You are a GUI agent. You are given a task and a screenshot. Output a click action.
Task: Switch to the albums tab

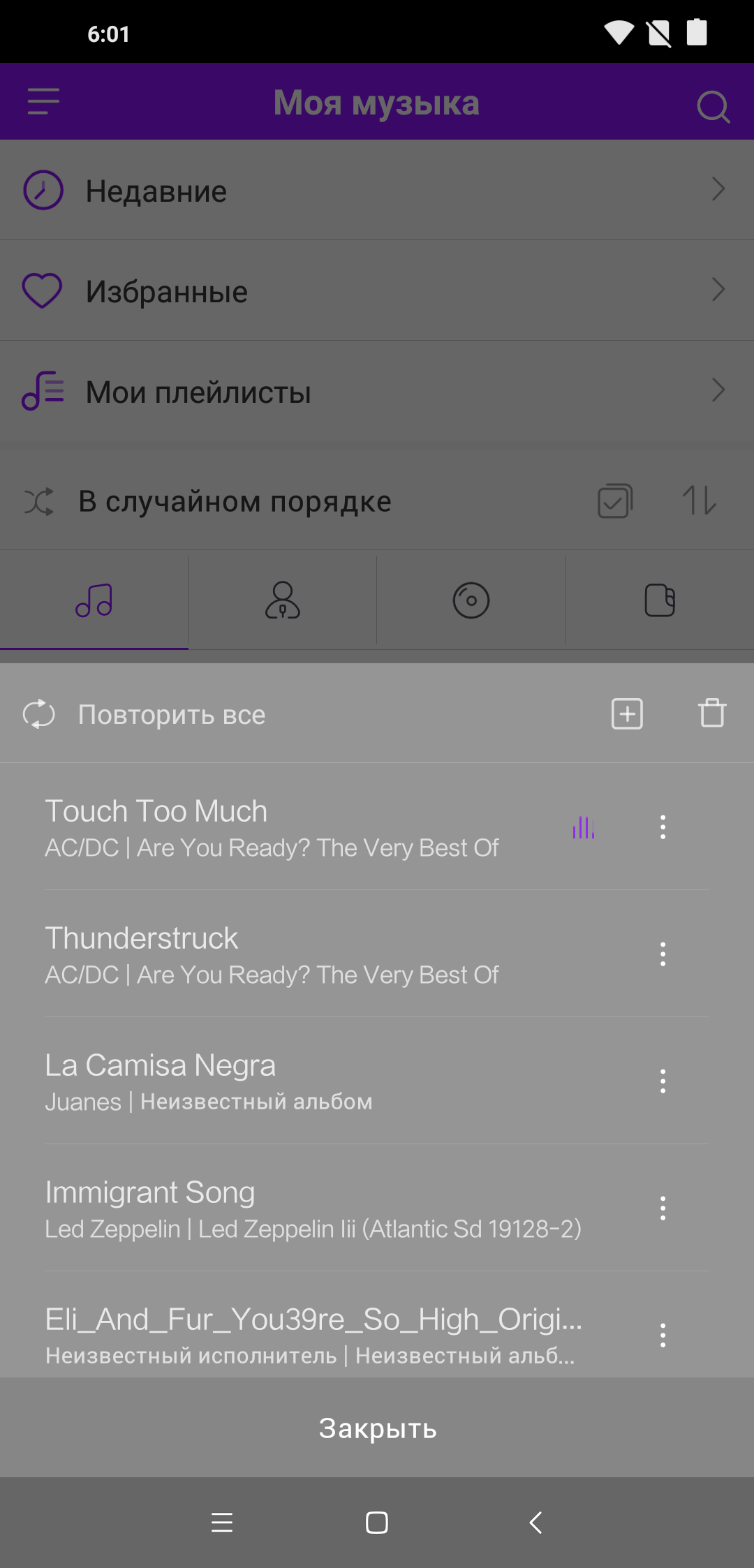click(471, 600)
